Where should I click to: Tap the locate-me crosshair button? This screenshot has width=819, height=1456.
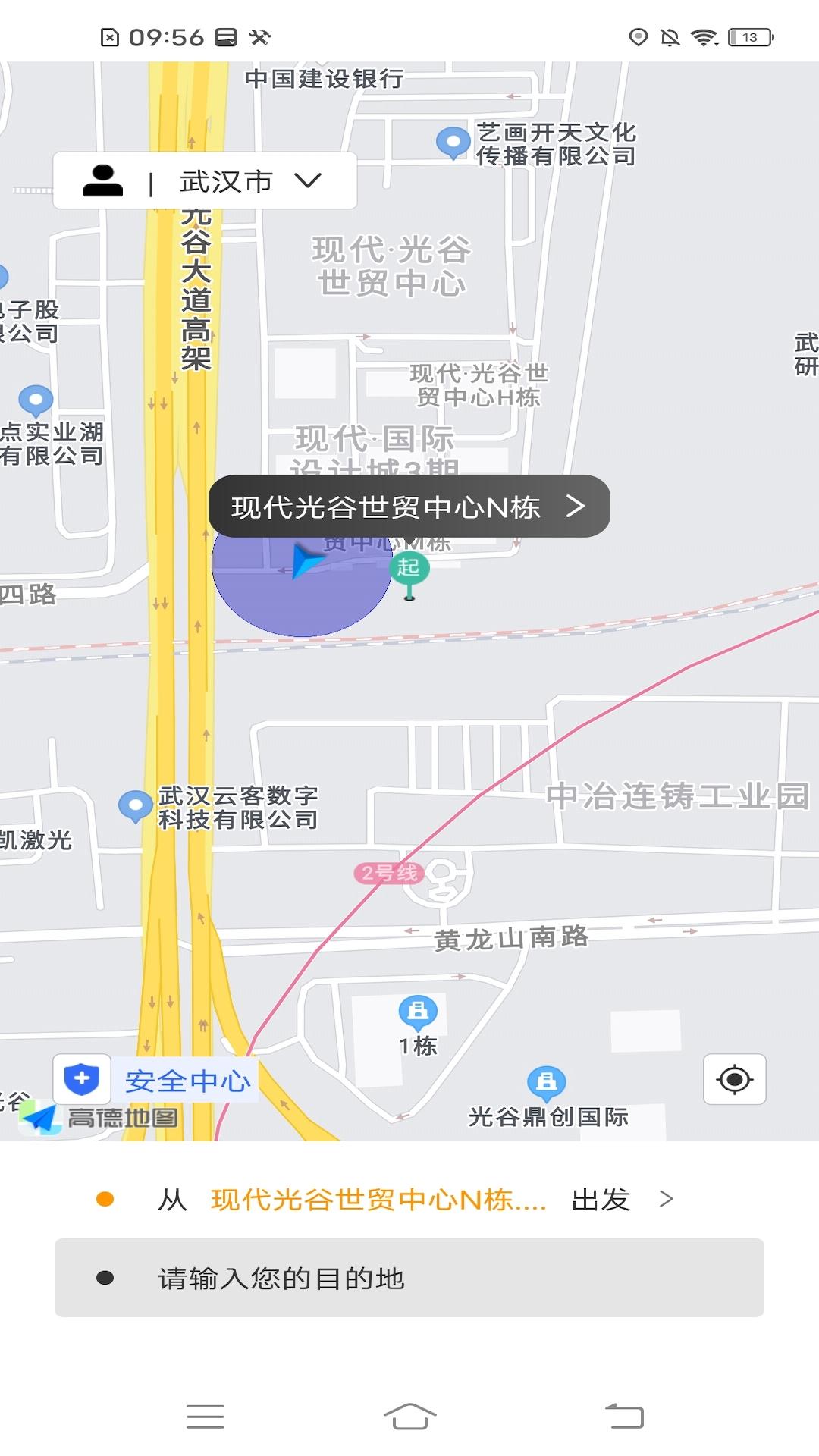pos(733,1080)
